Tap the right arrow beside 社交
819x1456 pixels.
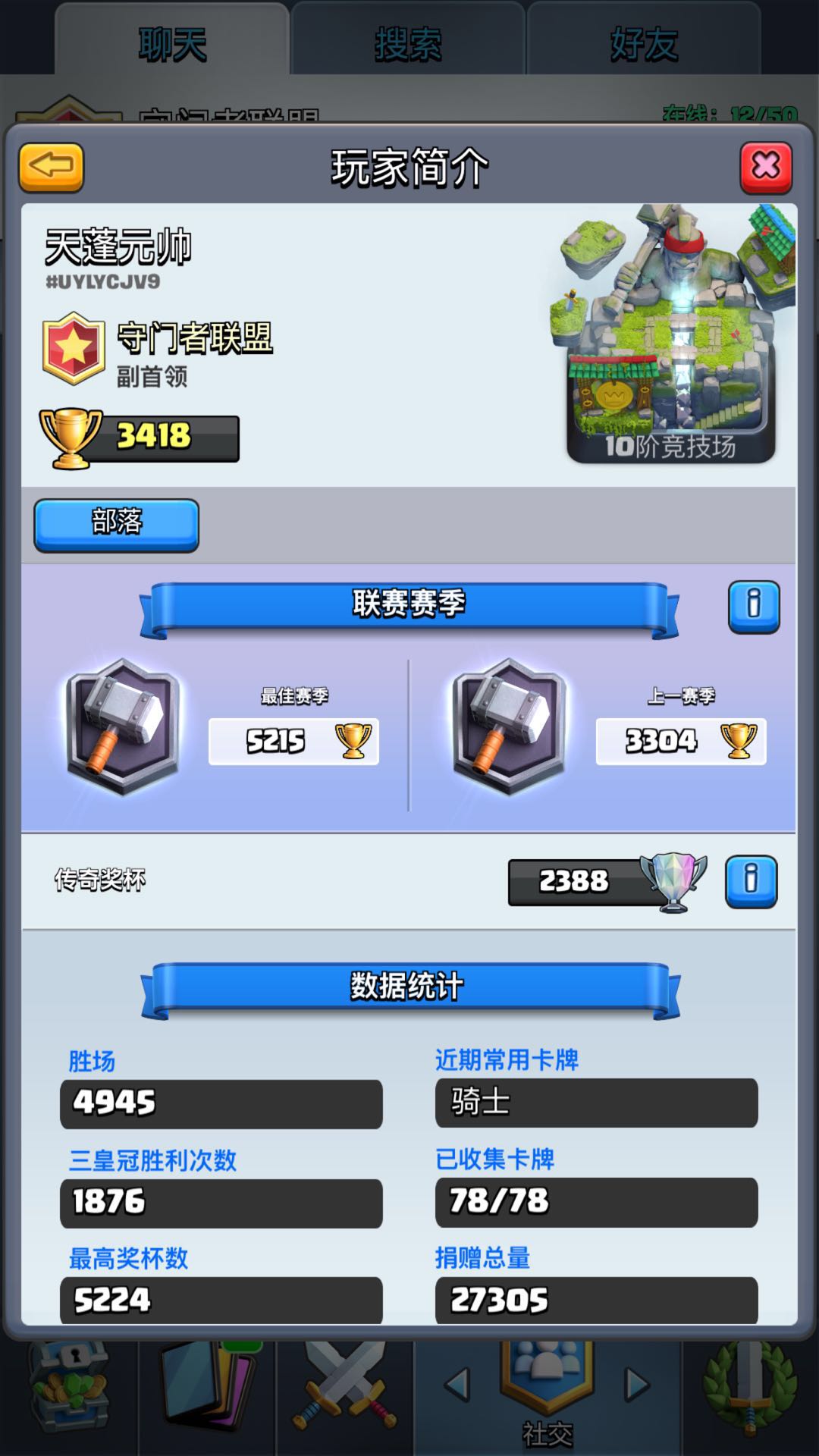click(x=637, y=1385)
